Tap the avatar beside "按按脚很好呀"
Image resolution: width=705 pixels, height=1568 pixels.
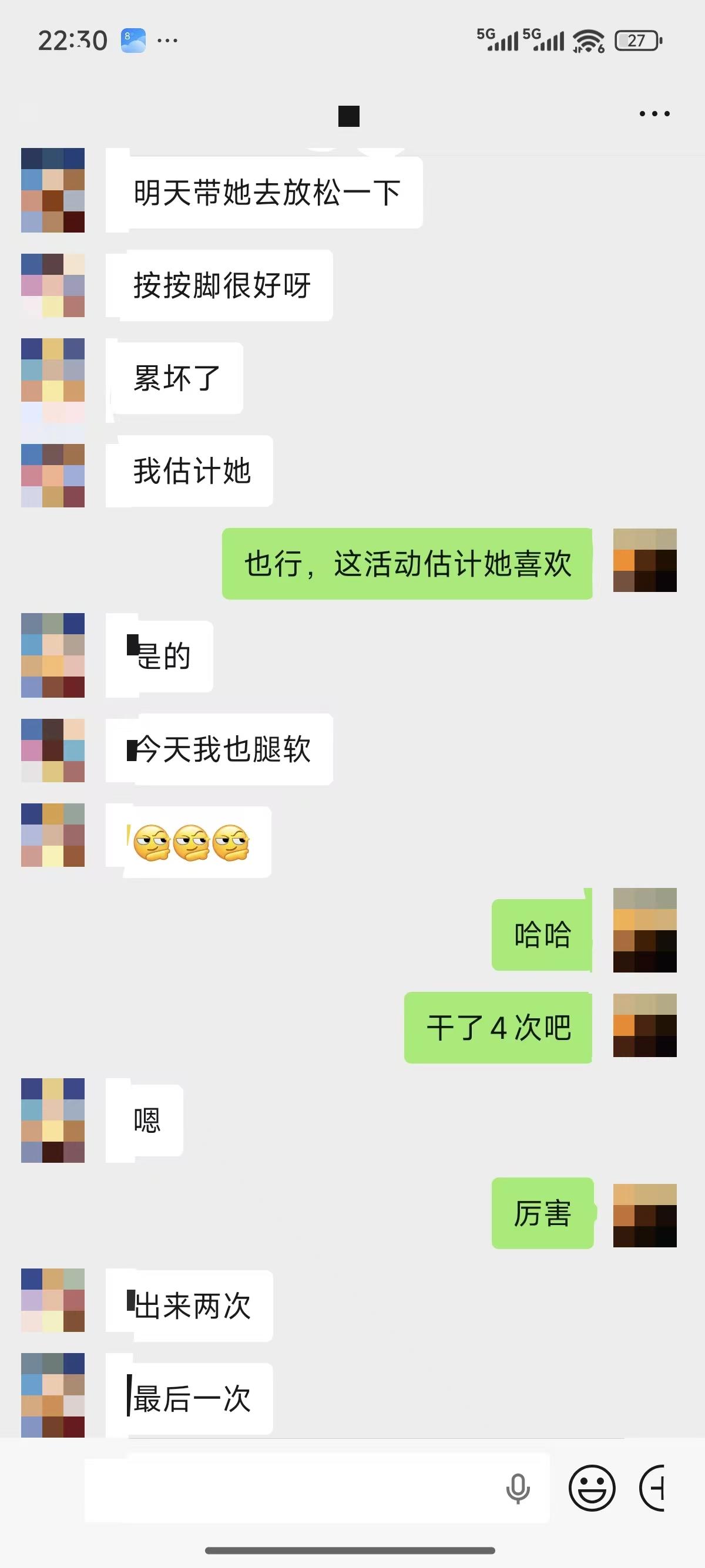53,285
